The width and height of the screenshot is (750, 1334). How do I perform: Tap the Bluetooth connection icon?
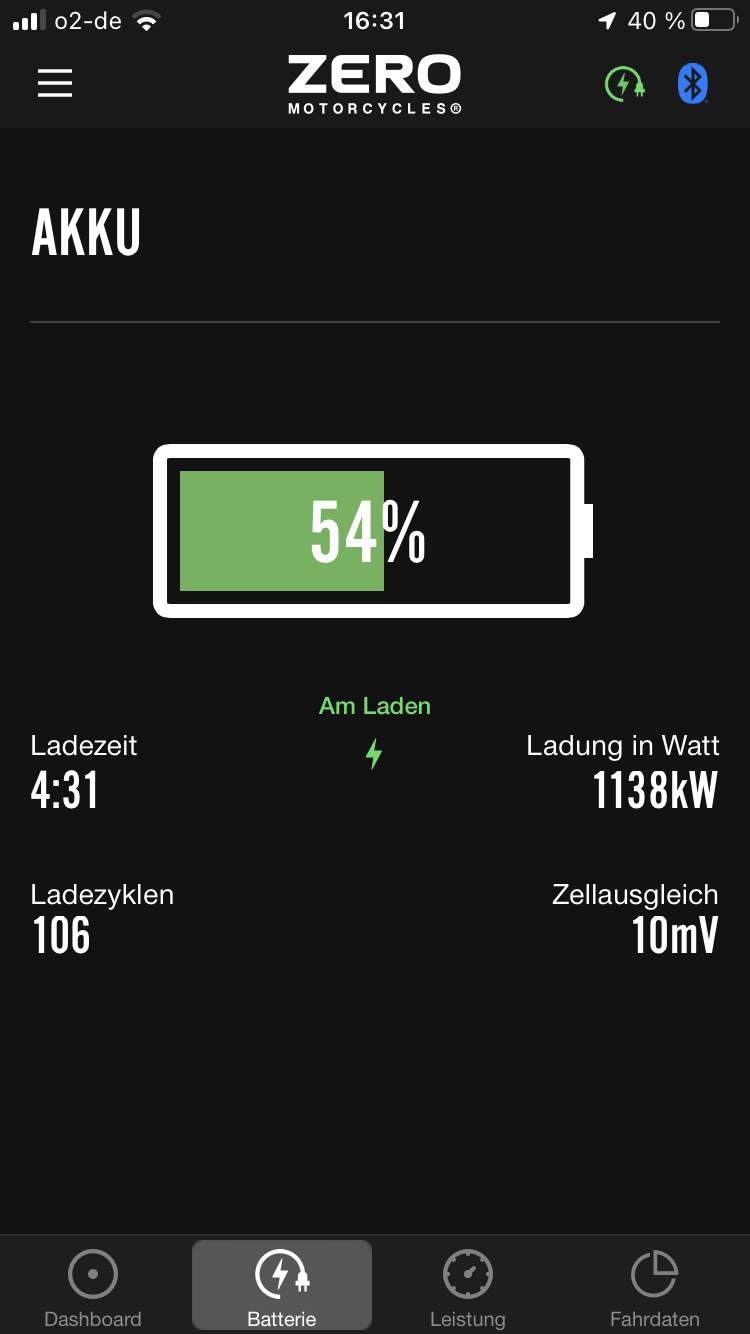tap(692, 84)
